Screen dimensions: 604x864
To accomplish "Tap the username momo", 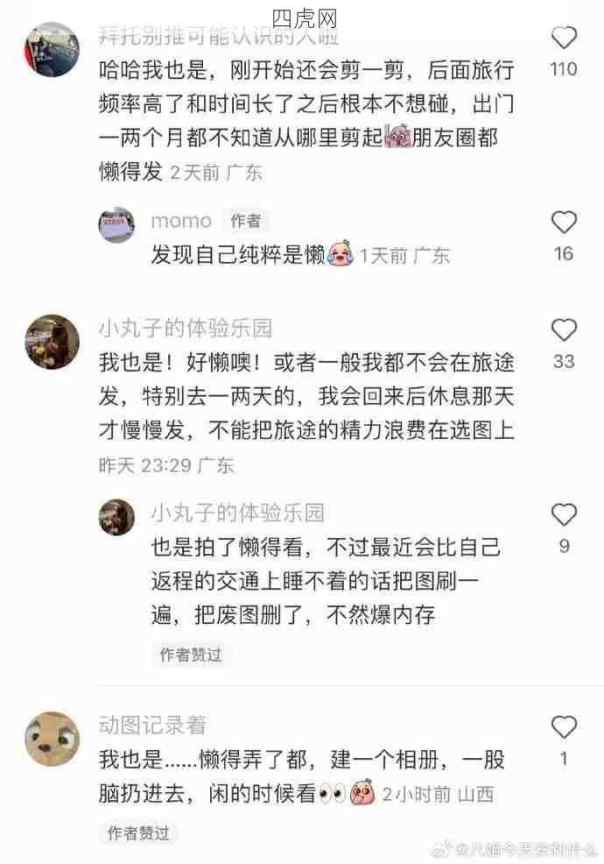I will coord(181,220).
